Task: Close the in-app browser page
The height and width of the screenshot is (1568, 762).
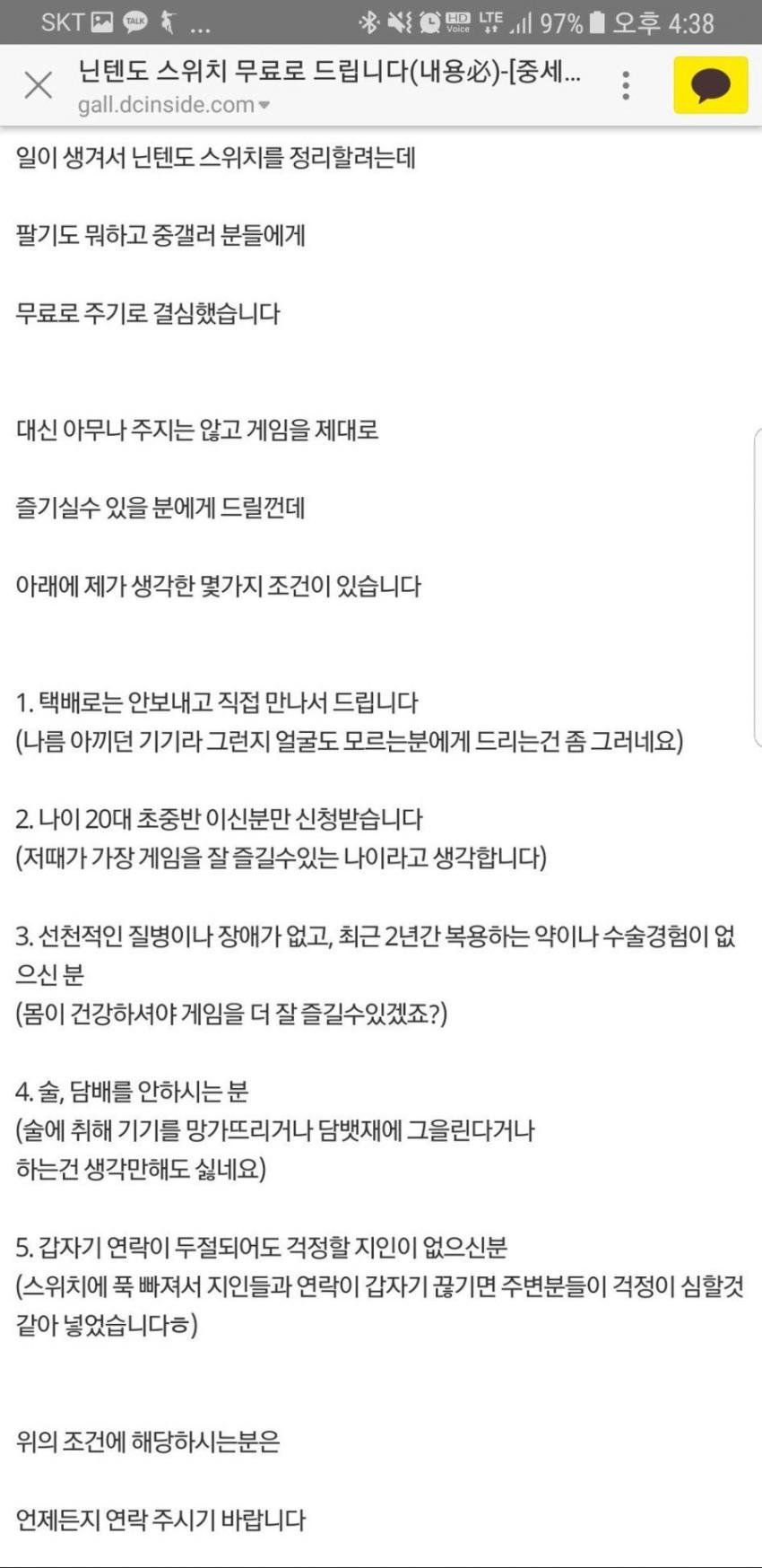Action: 38,86
